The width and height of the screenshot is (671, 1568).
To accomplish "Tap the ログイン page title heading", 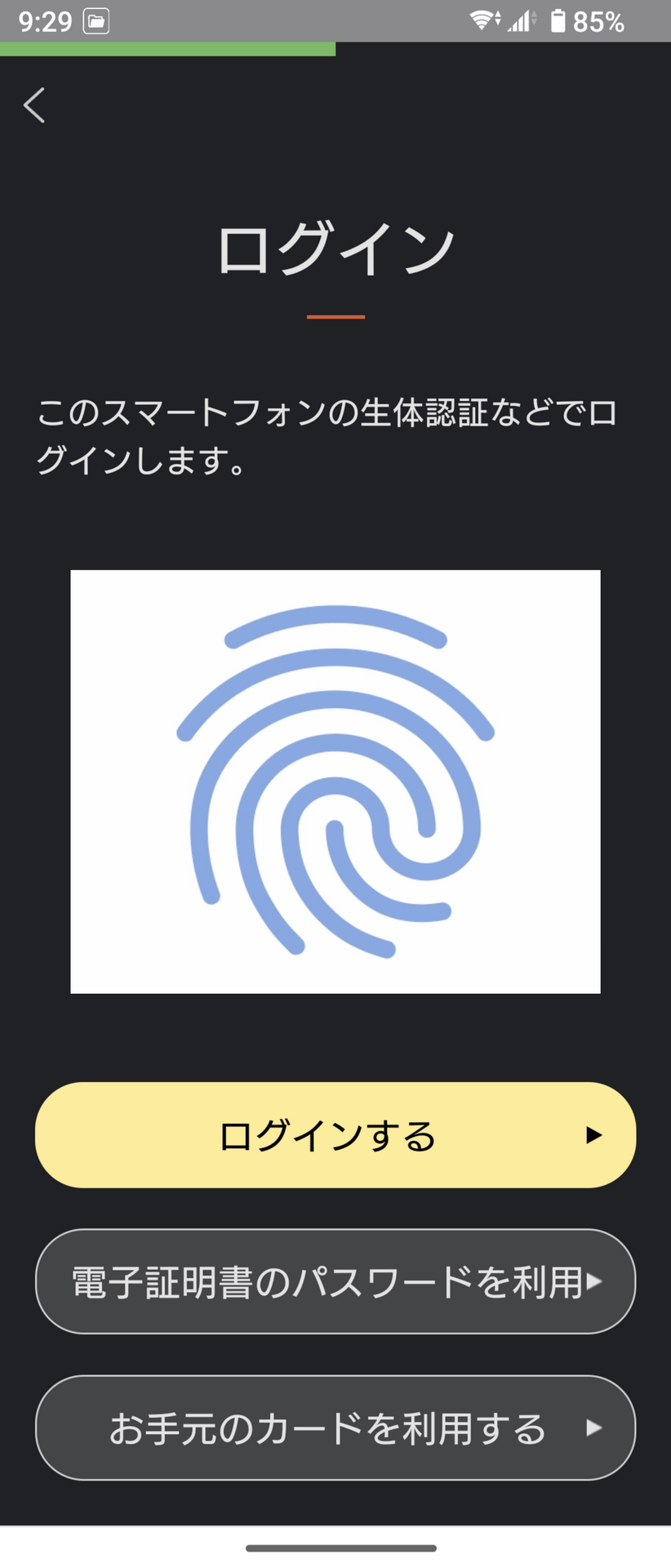I will coord(335,245).
